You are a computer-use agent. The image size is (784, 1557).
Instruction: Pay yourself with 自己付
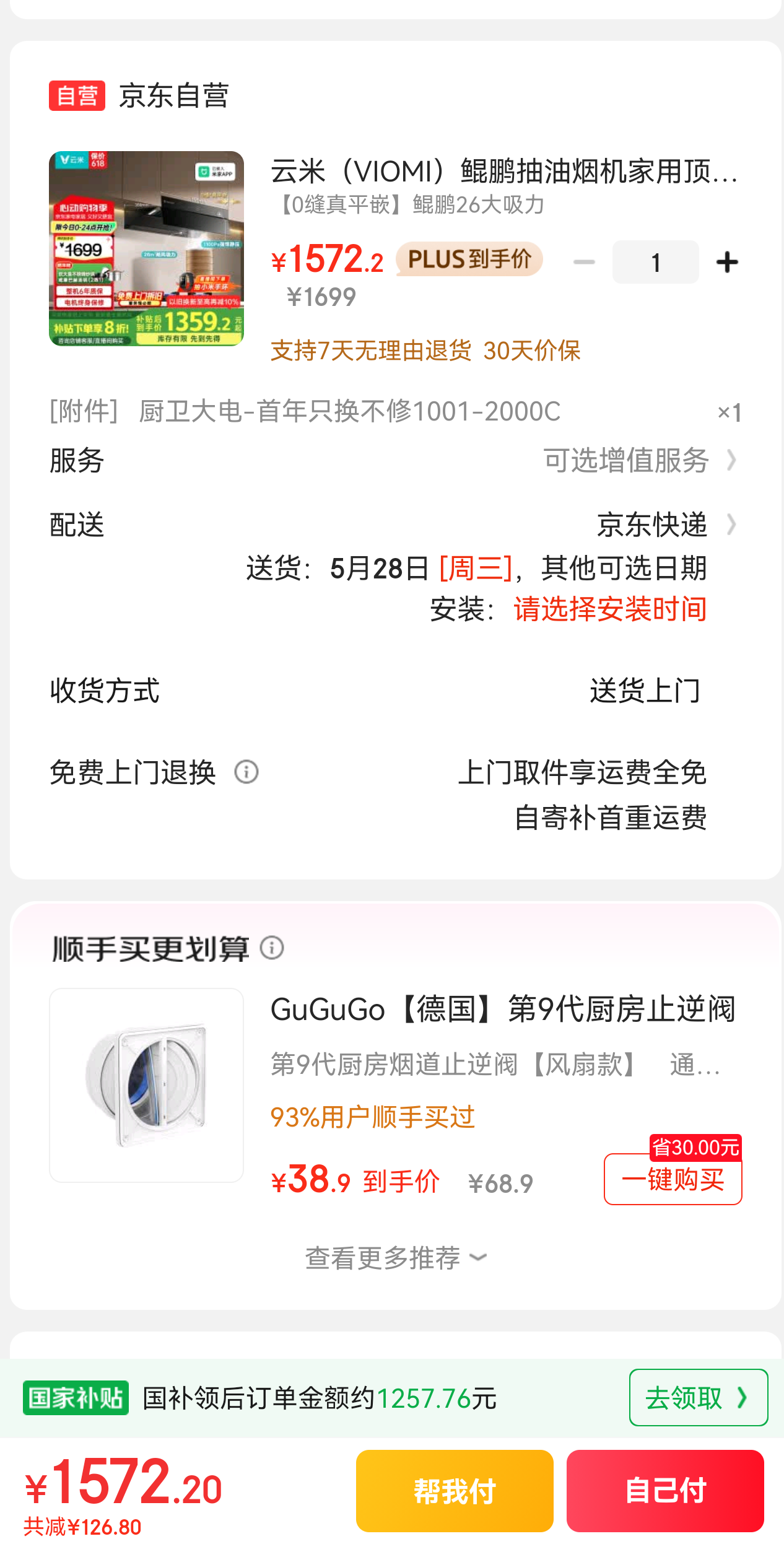(x=665, y=1491)
